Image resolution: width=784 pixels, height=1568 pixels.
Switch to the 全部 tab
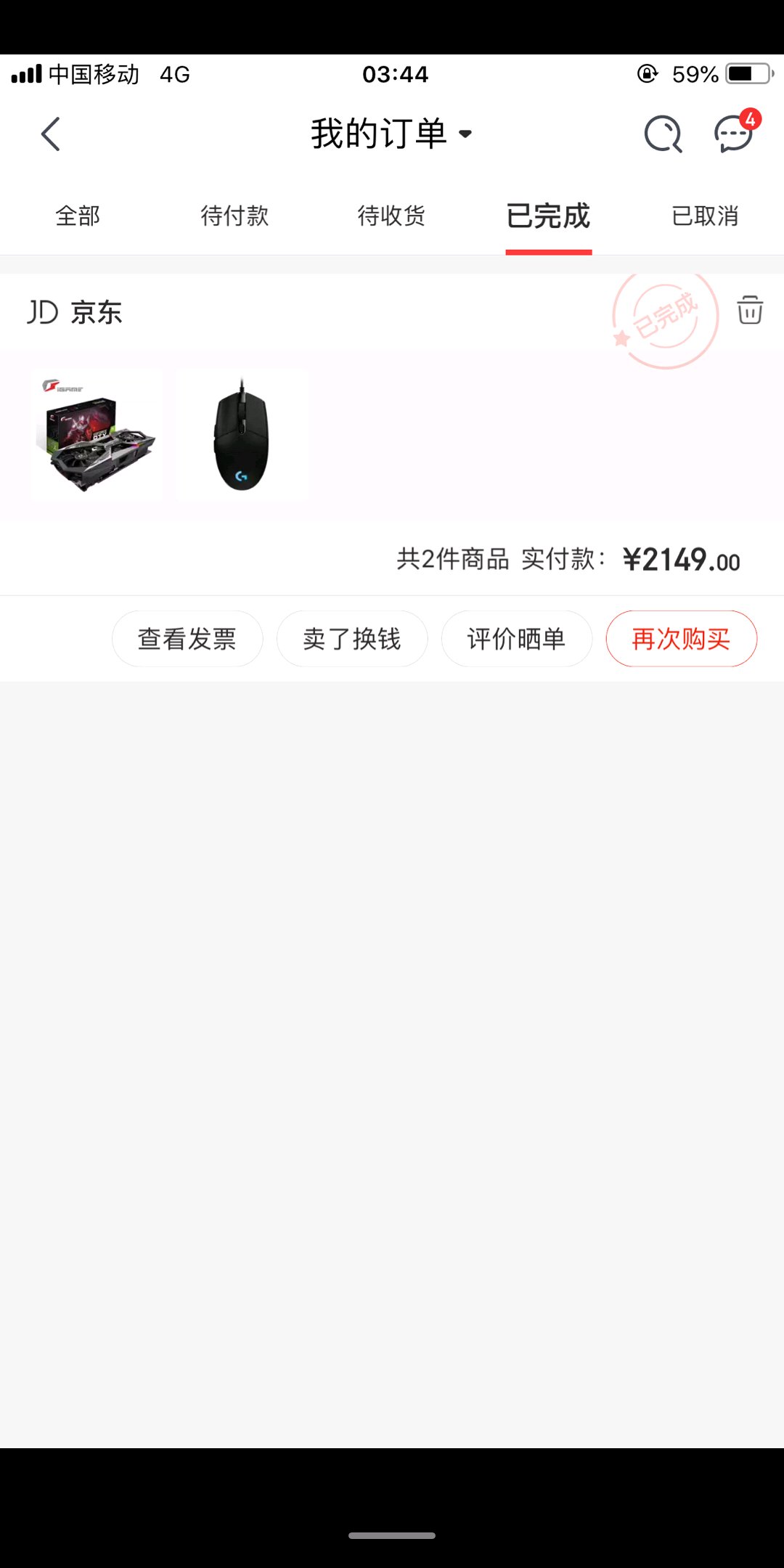click(x=78, y=216)
